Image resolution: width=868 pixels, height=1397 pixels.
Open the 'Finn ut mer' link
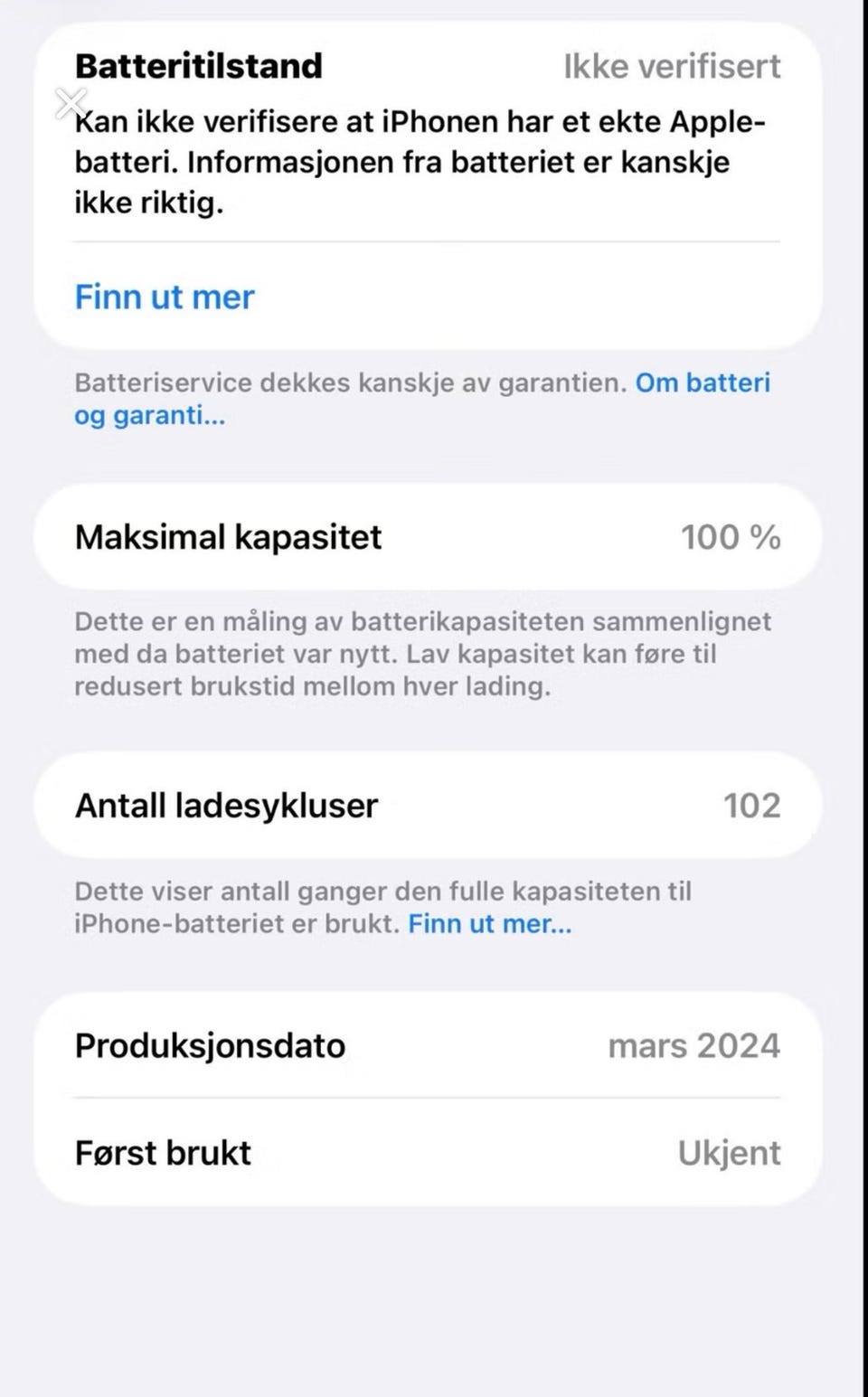[x=164, y=297]
